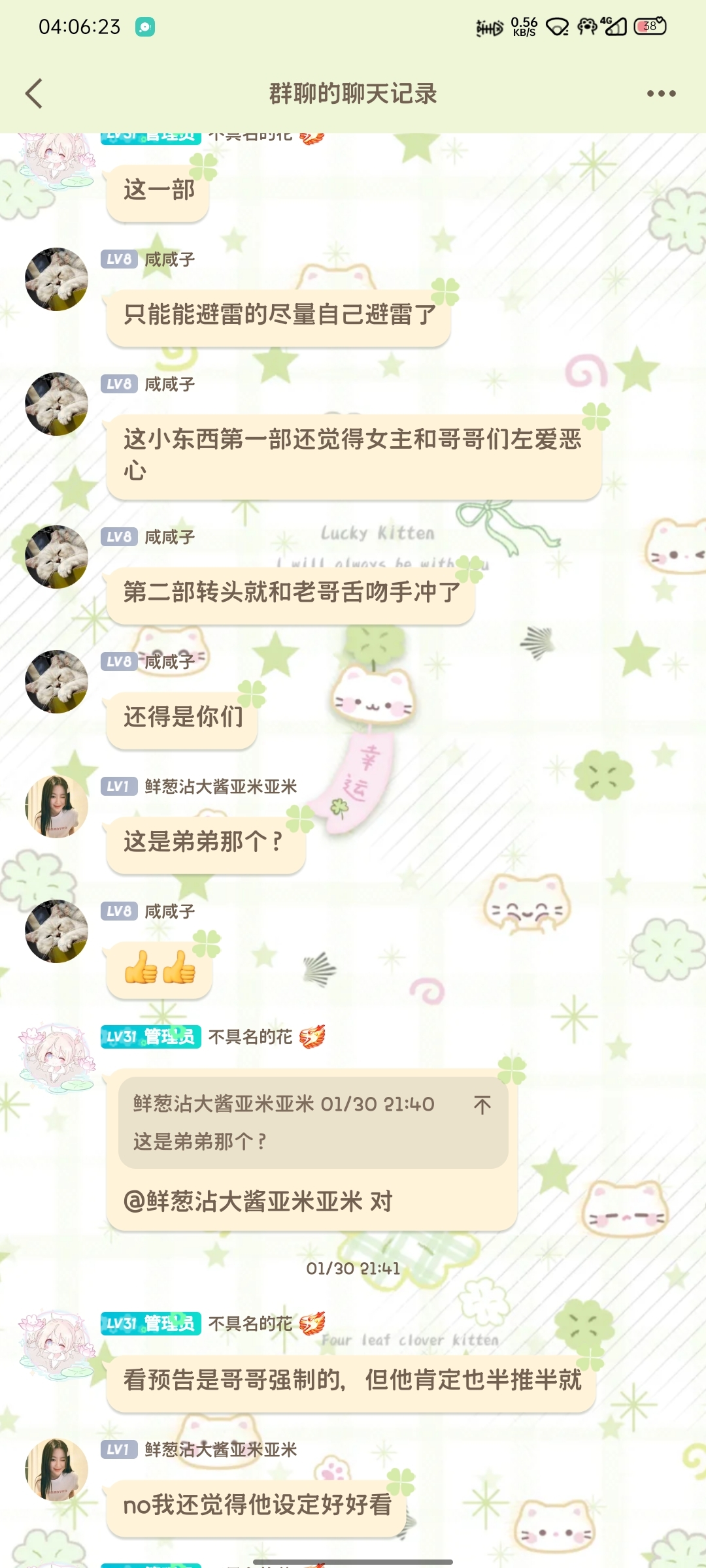Screen dimensions: 706x1568
Task: Go back from the chat record
Action: [34, 93]
